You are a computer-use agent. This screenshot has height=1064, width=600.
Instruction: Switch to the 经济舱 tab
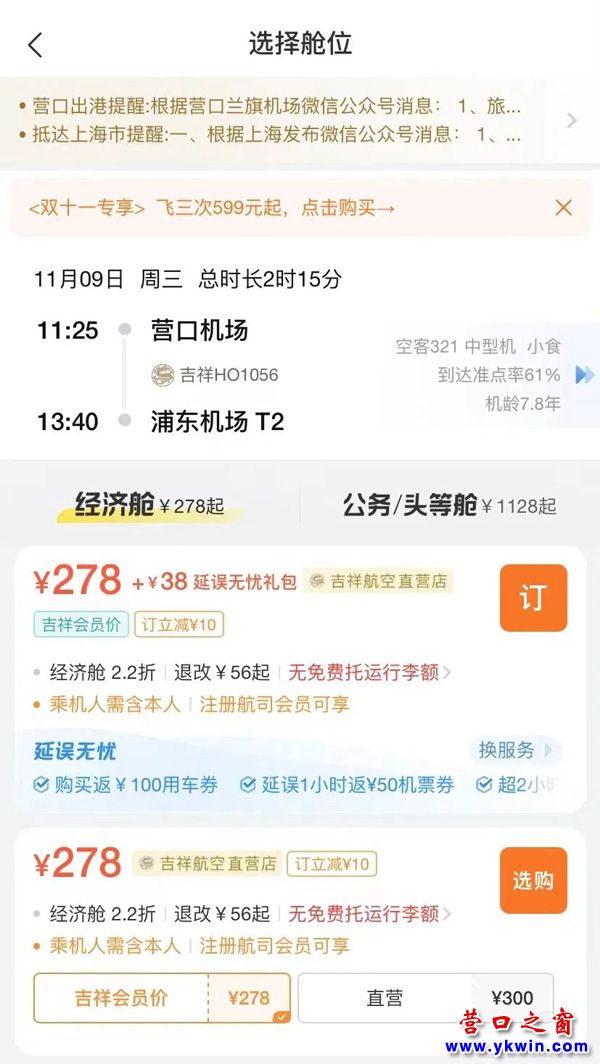[149, 506]
